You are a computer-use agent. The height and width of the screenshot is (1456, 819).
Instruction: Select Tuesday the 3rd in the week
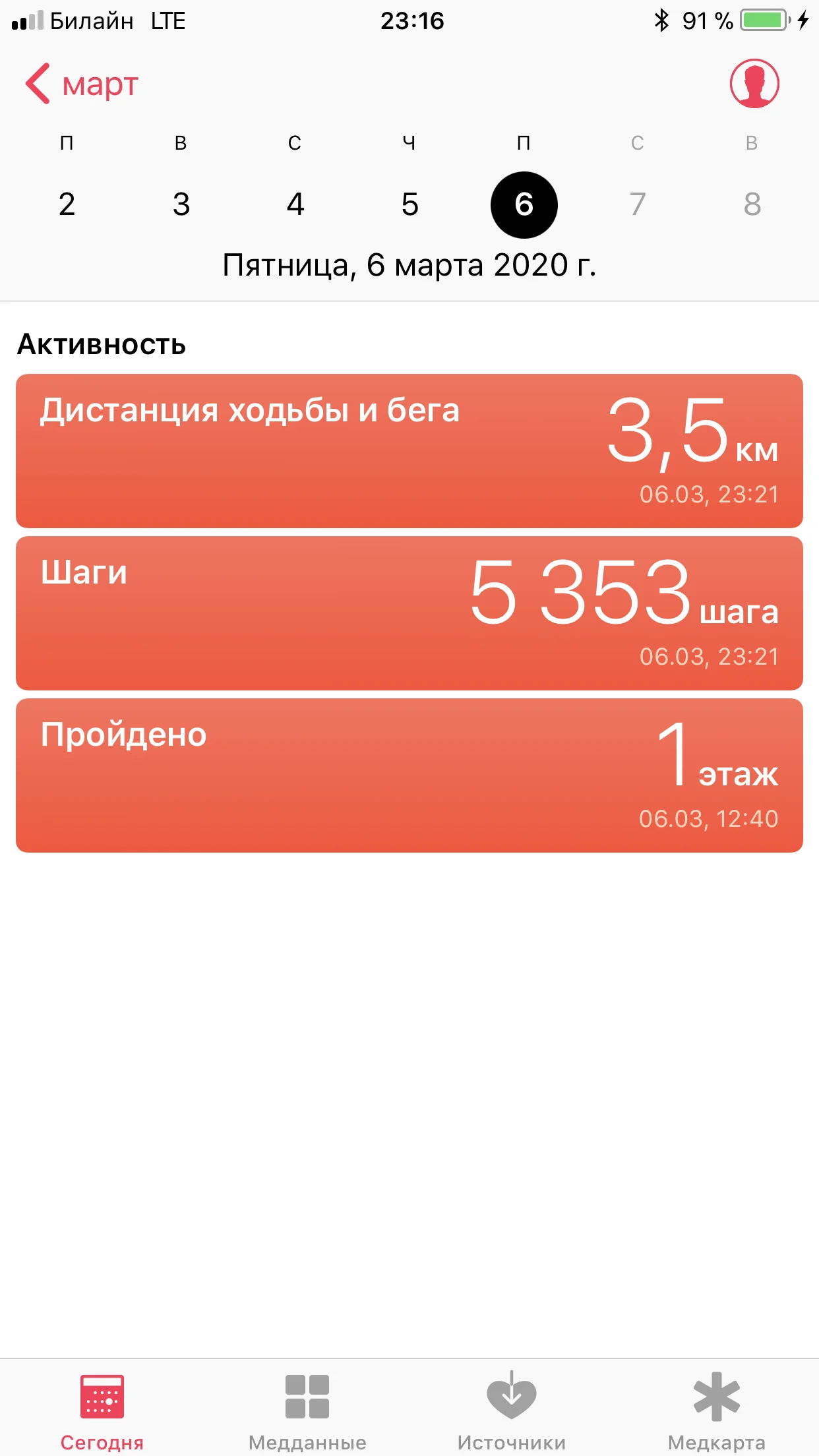(181, 204)
